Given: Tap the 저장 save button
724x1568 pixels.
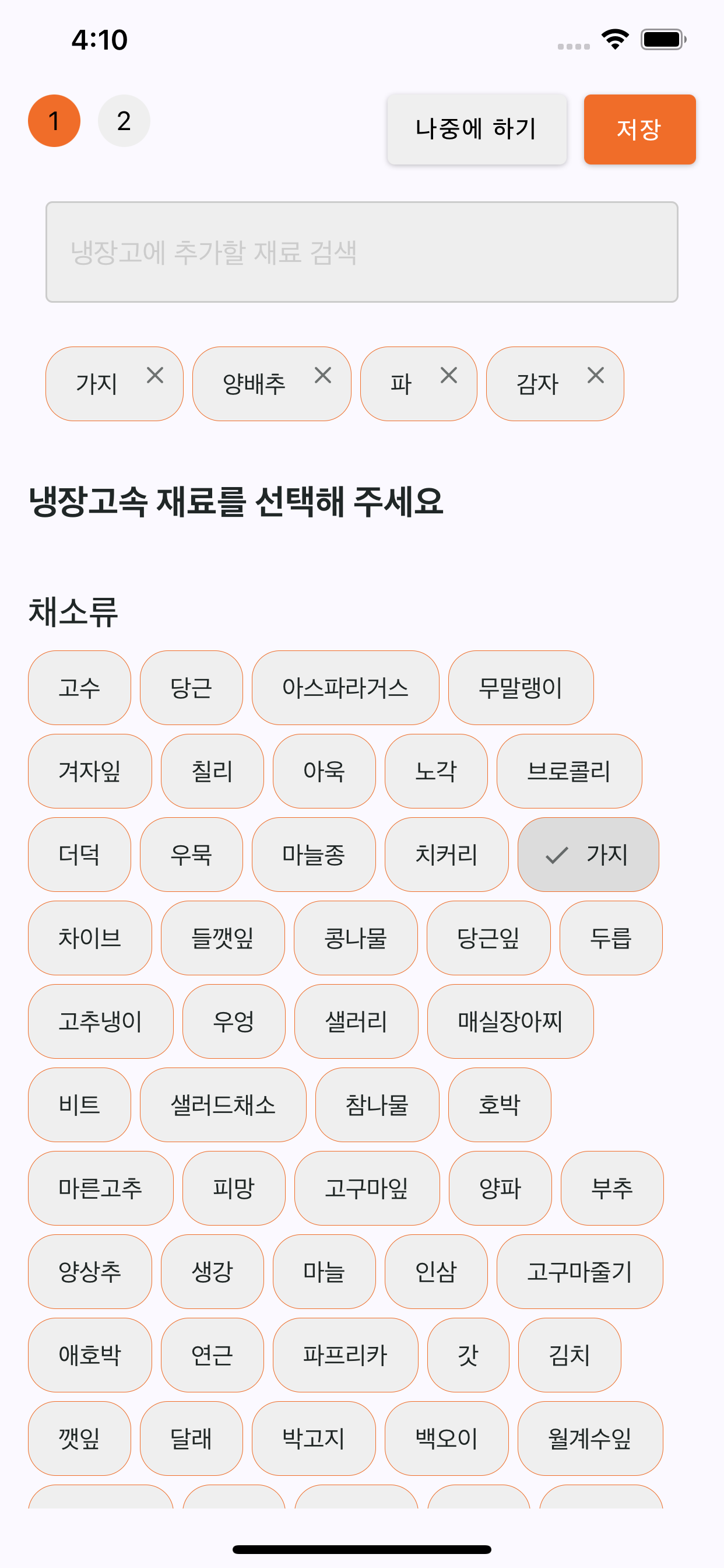Looking at the screenshot, I should [639, 129].
